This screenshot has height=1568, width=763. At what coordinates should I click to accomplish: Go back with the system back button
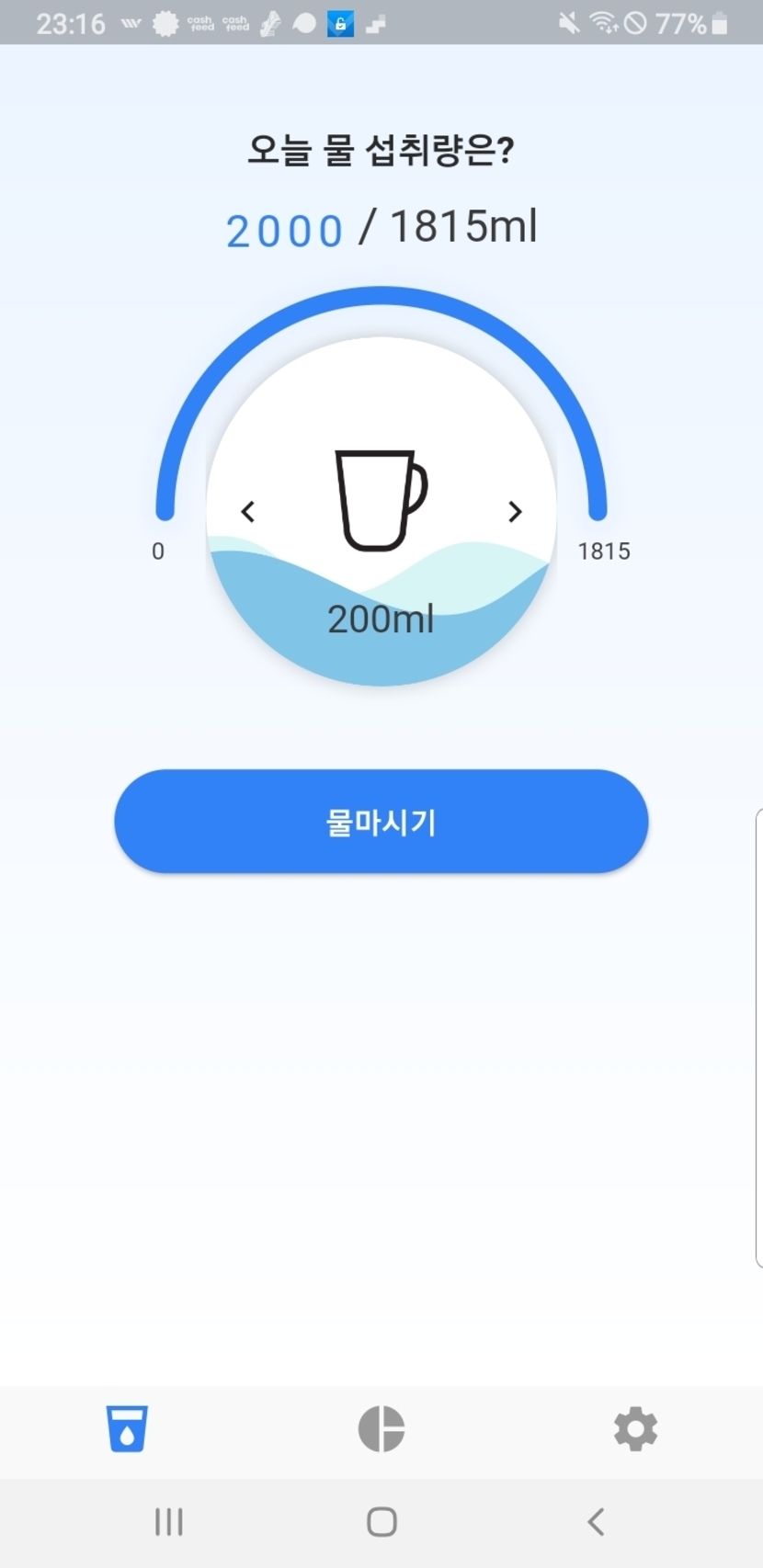pyautogui.click(x=596, y=1522)
